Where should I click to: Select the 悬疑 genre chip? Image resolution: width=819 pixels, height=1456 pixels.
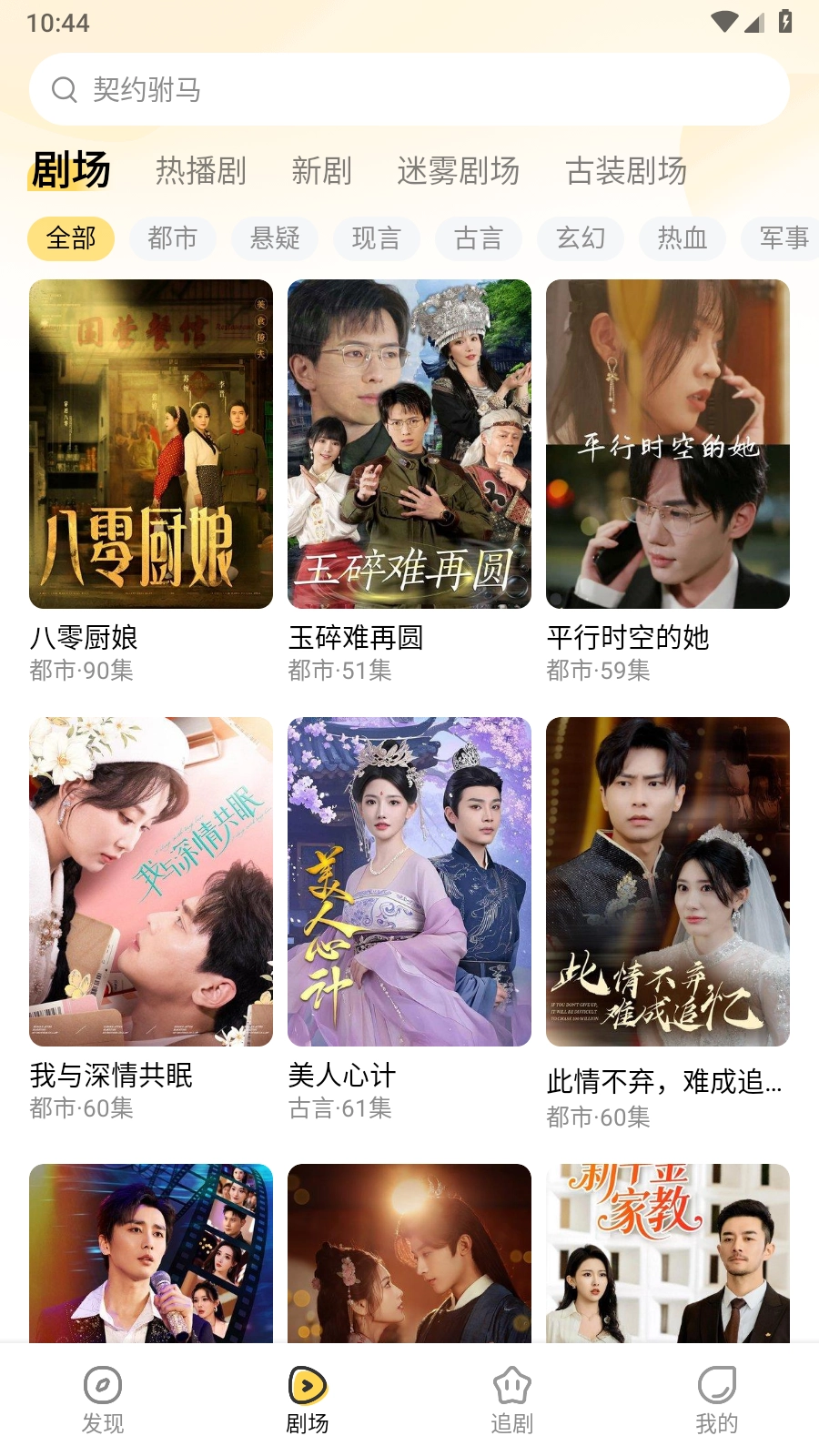click(275, 238)
